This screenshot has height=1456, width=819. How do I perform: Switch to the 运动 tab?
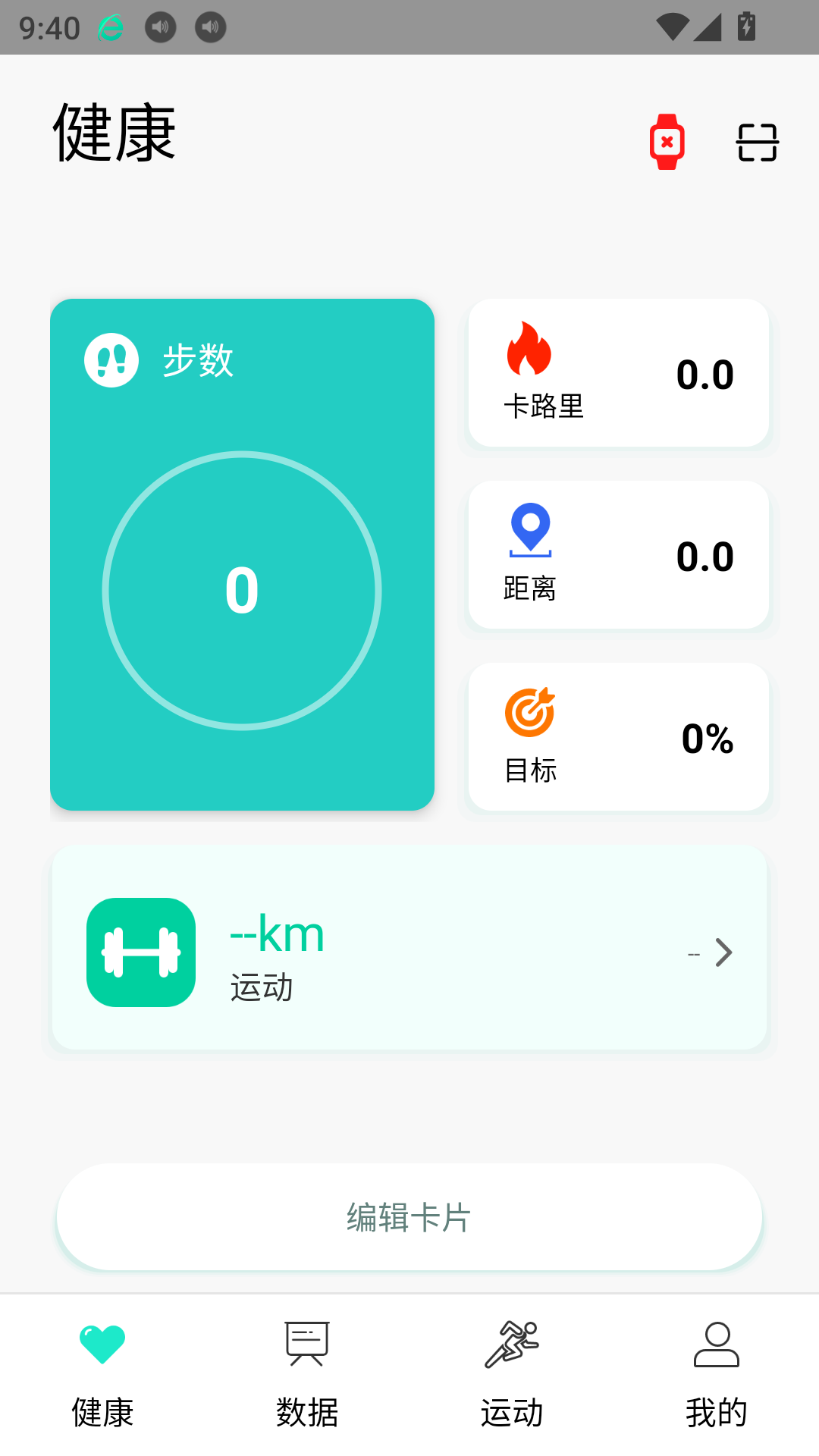coord(512,1373)
